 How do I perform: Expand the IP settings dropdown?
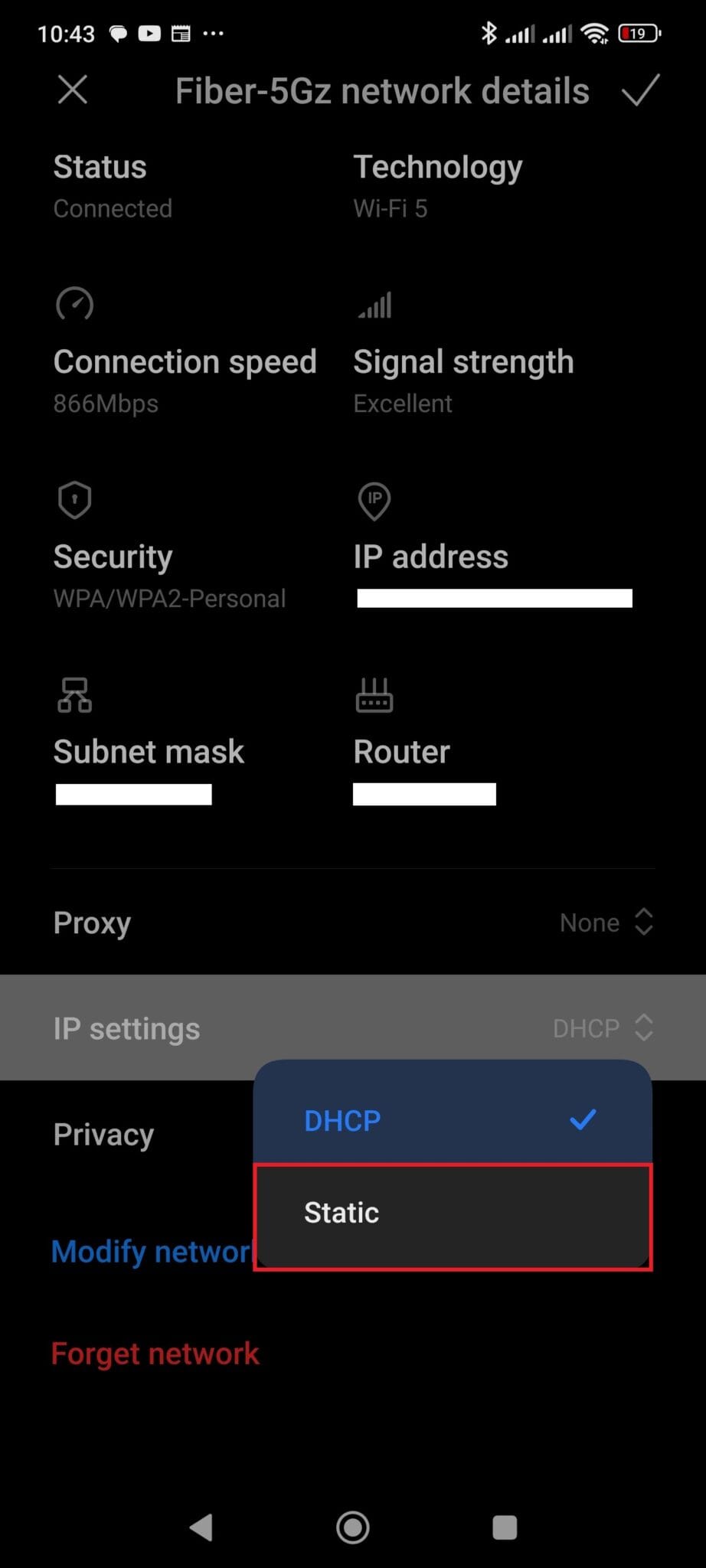click(x=603, y=1027)
